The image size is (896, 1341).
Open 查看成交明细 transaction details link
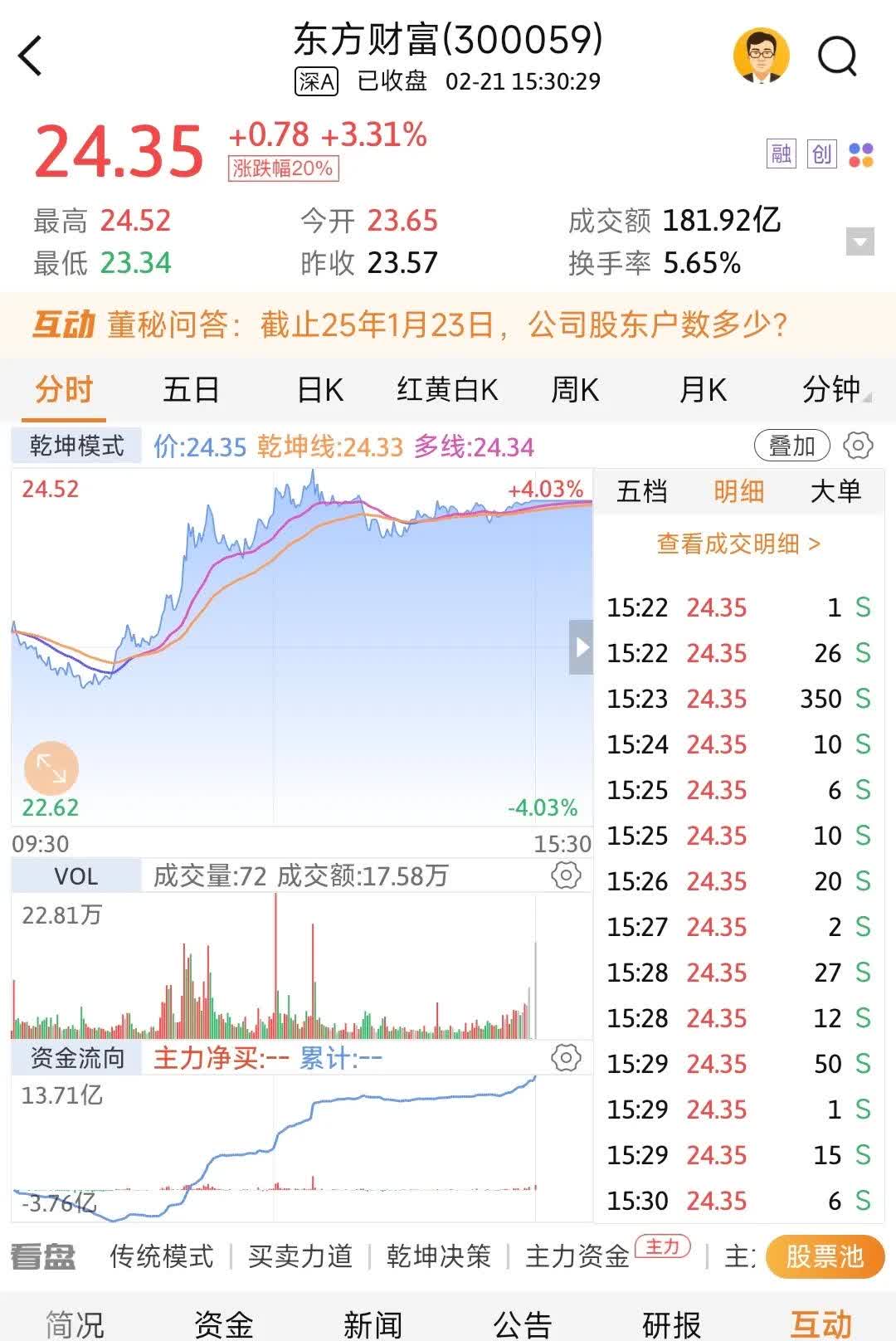(x=737, y=544)
